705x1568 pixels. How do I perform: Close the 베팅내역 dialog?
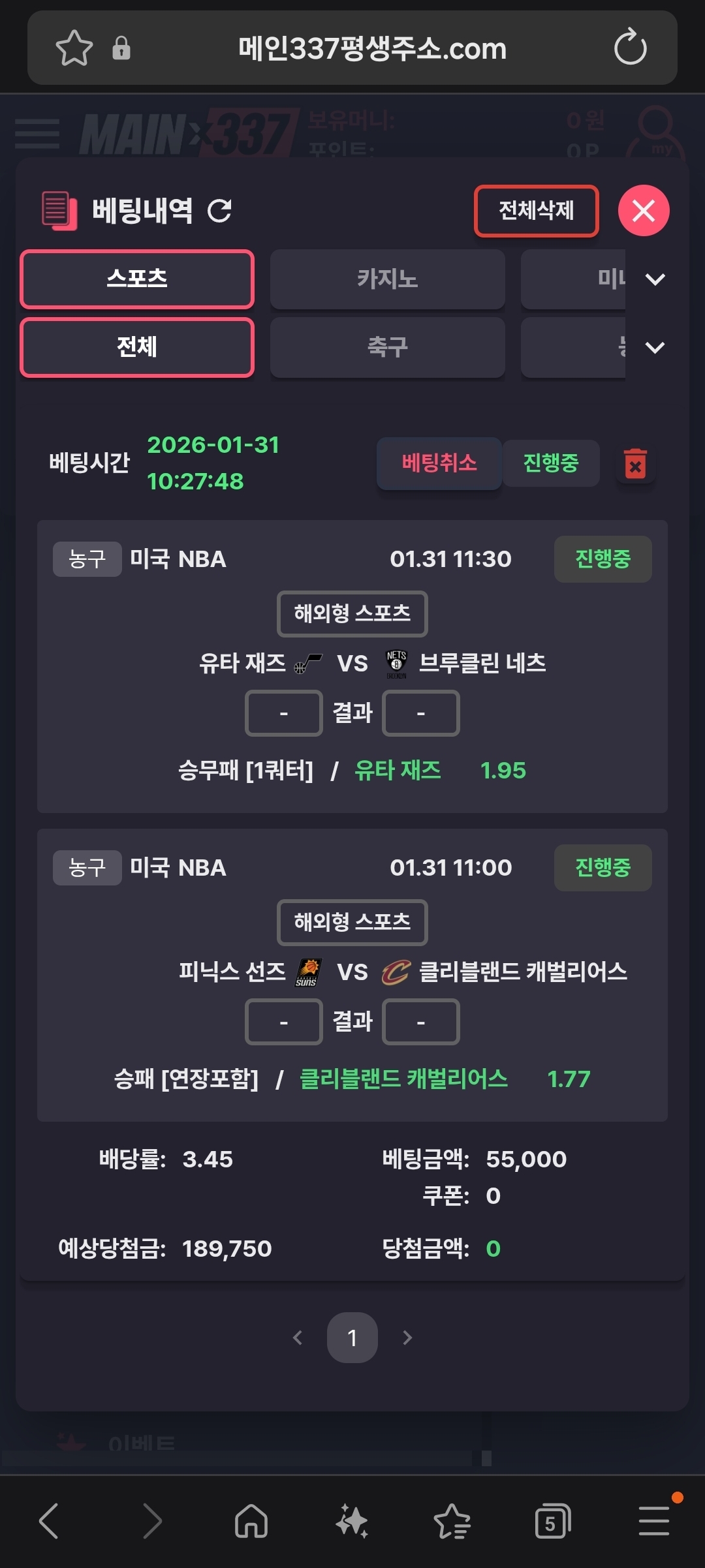(x=644, y=211)
